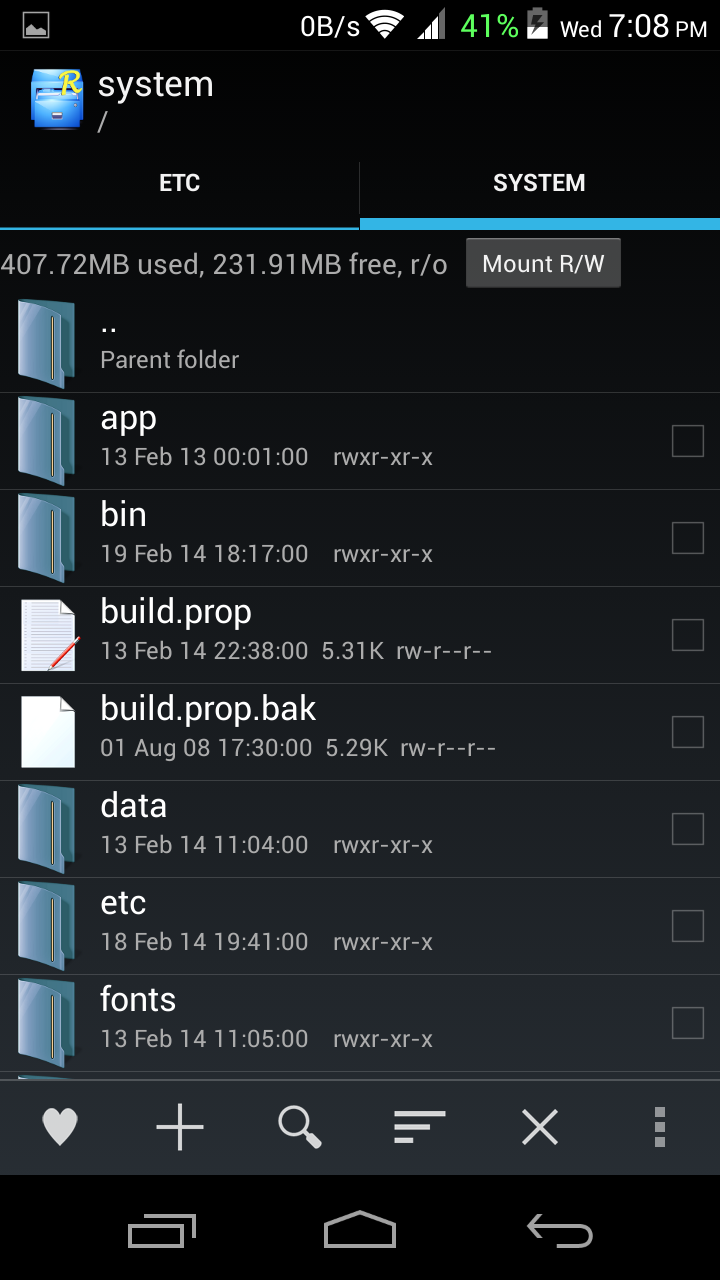720x1280 pixels.
Task: Open the overflow menu icon
Action: pos(659,1127)
